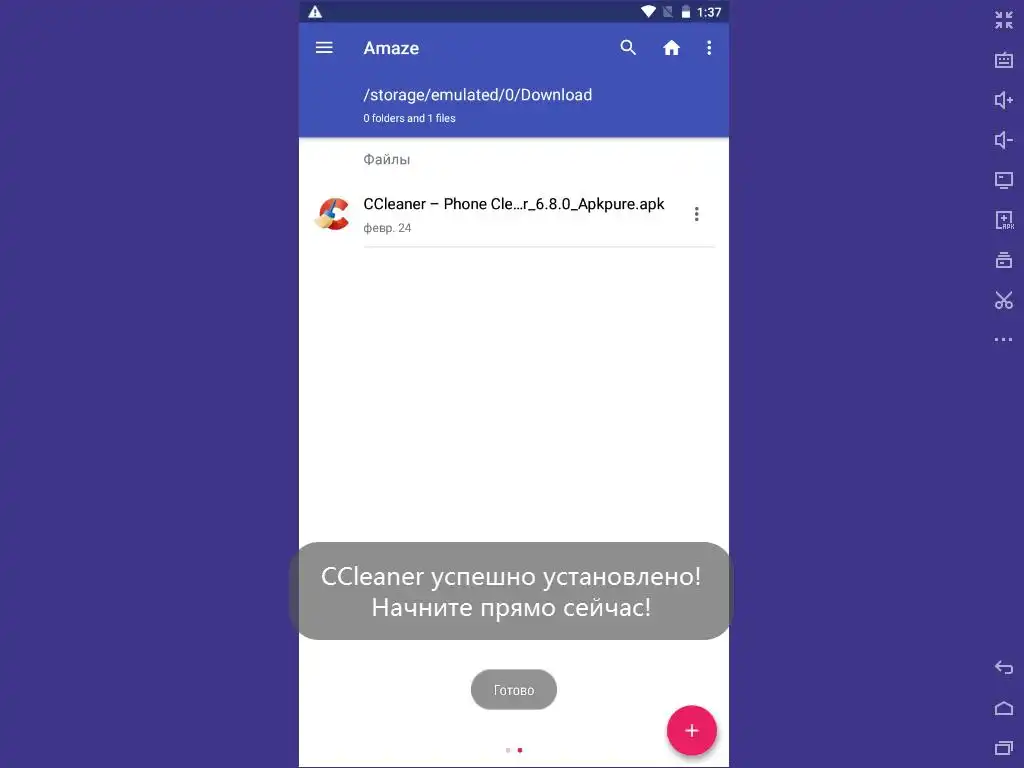Open recent apps from emulator sidebar
Viewport: 1024px width, 768px height.
click(1003, 747)
